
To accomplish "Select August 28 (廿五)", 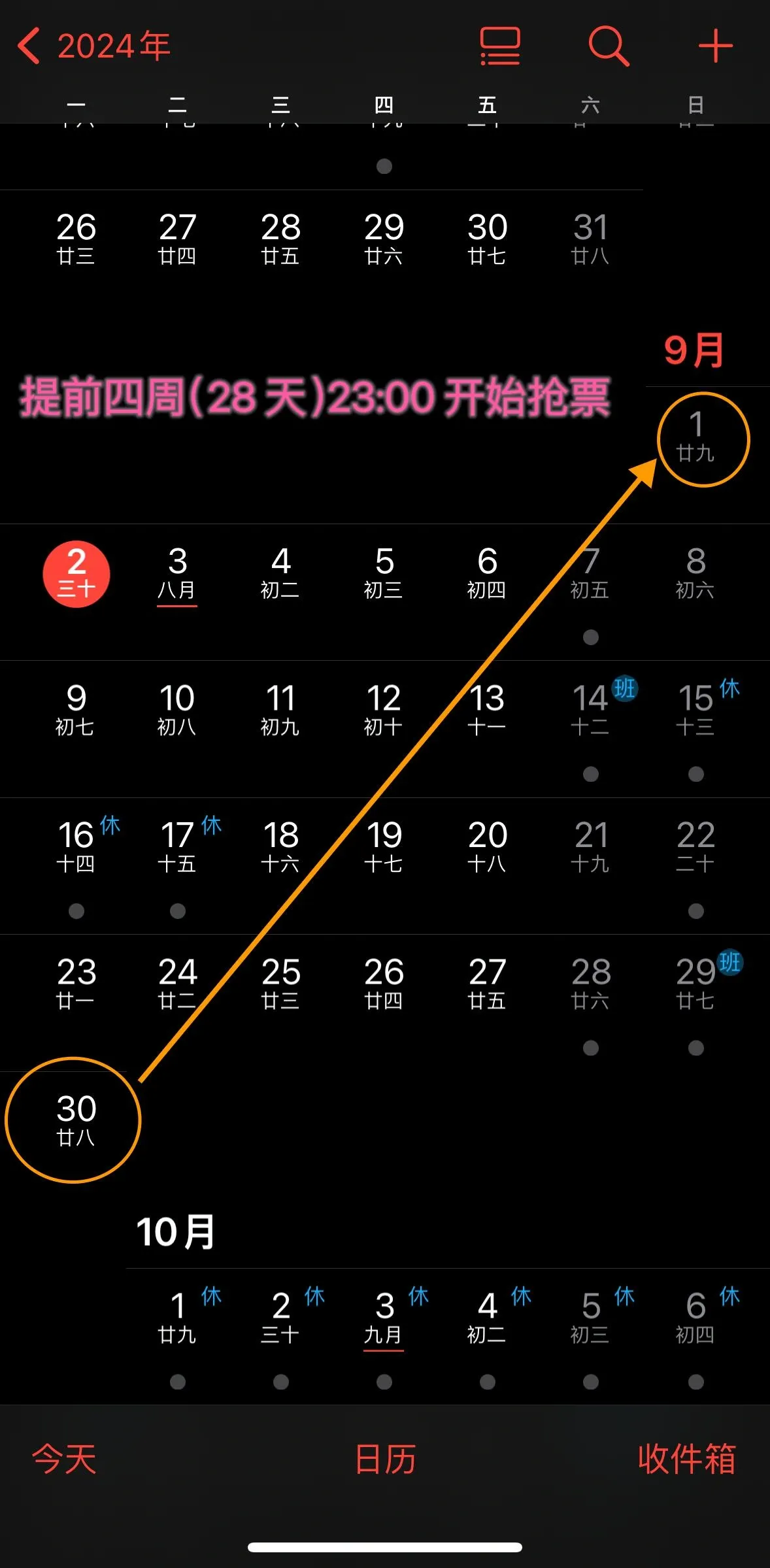I will coord(281,239).
